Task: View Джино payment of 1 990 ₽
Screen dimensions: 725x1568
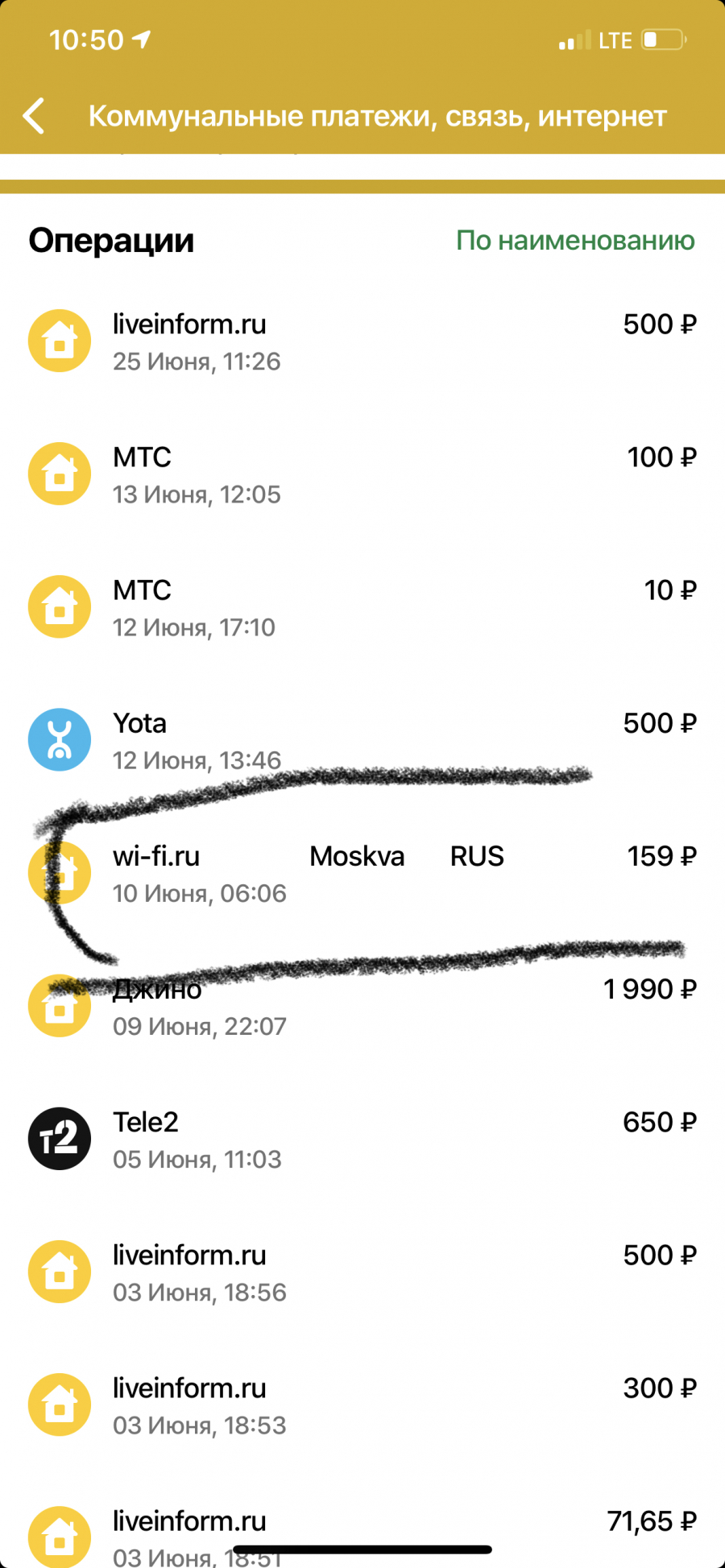Action: [362, 1006]
